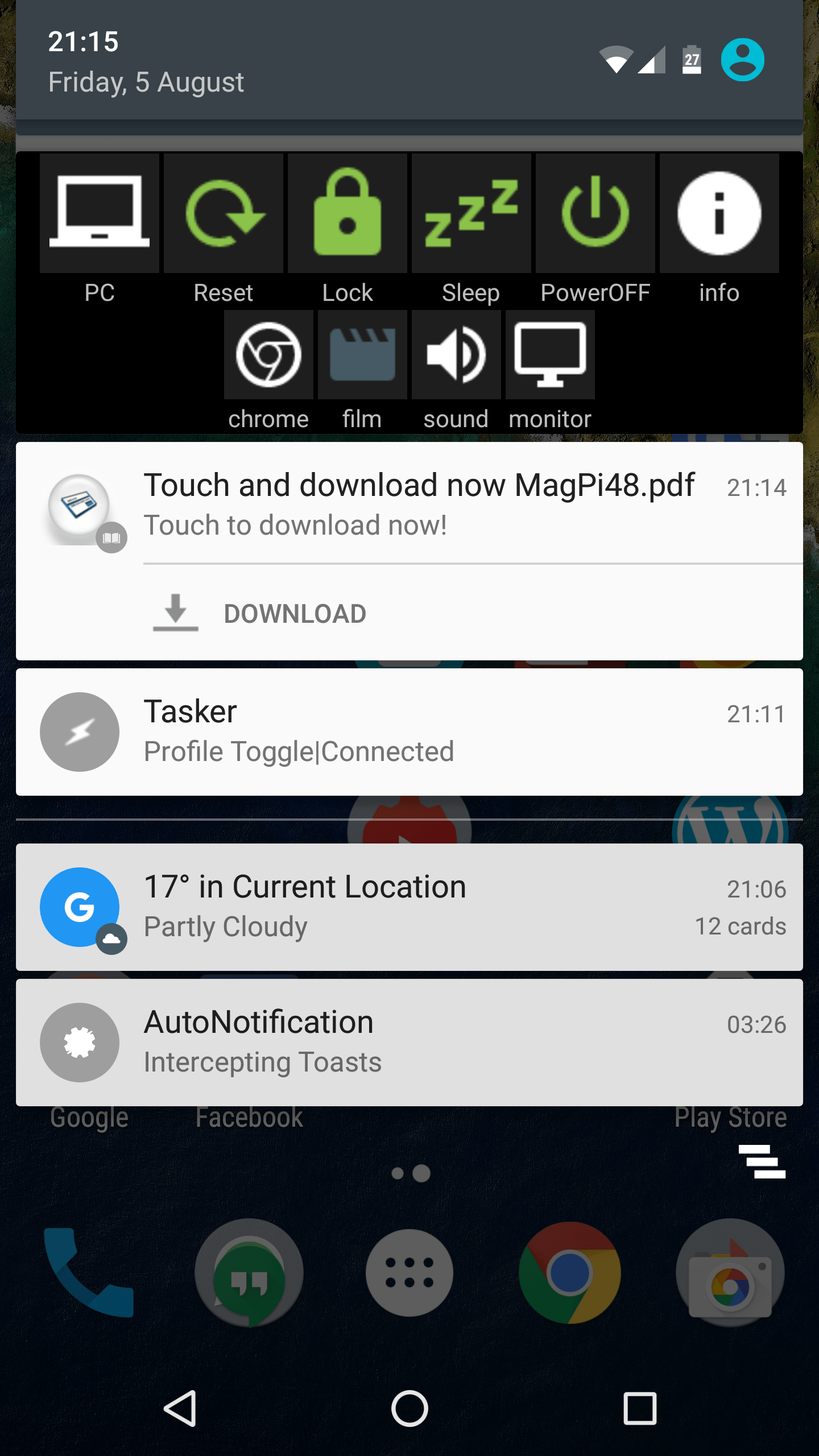Open the 17° Current Location weather card
Image resolution: width=819 pixels, height=1456 pixels.
click(409, 907)
